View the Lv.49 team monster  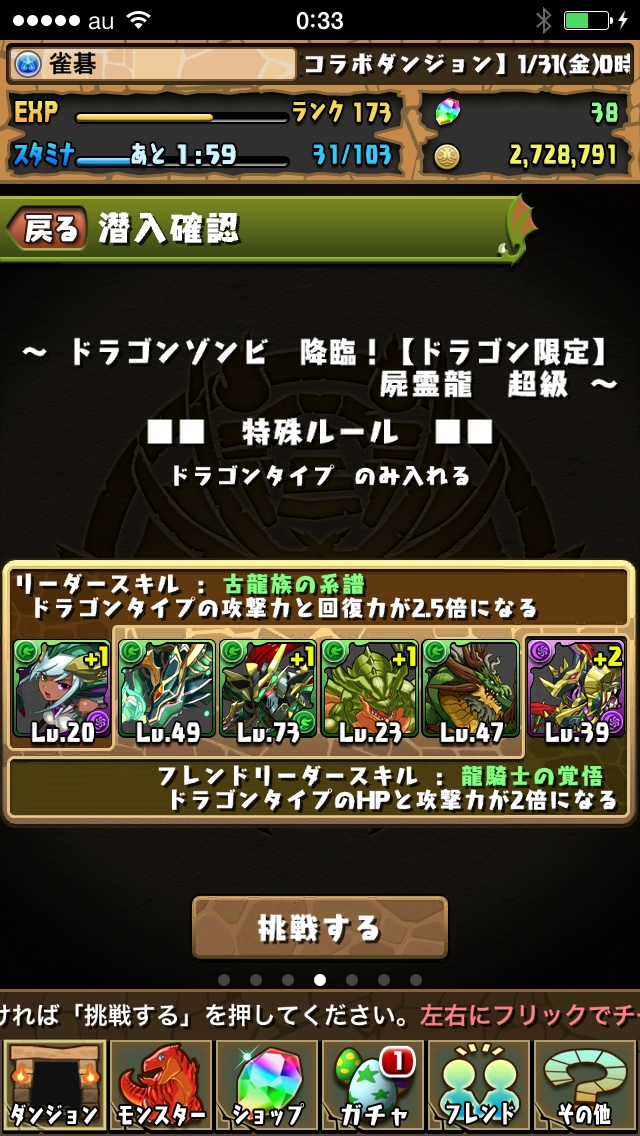tap(166, 692)
